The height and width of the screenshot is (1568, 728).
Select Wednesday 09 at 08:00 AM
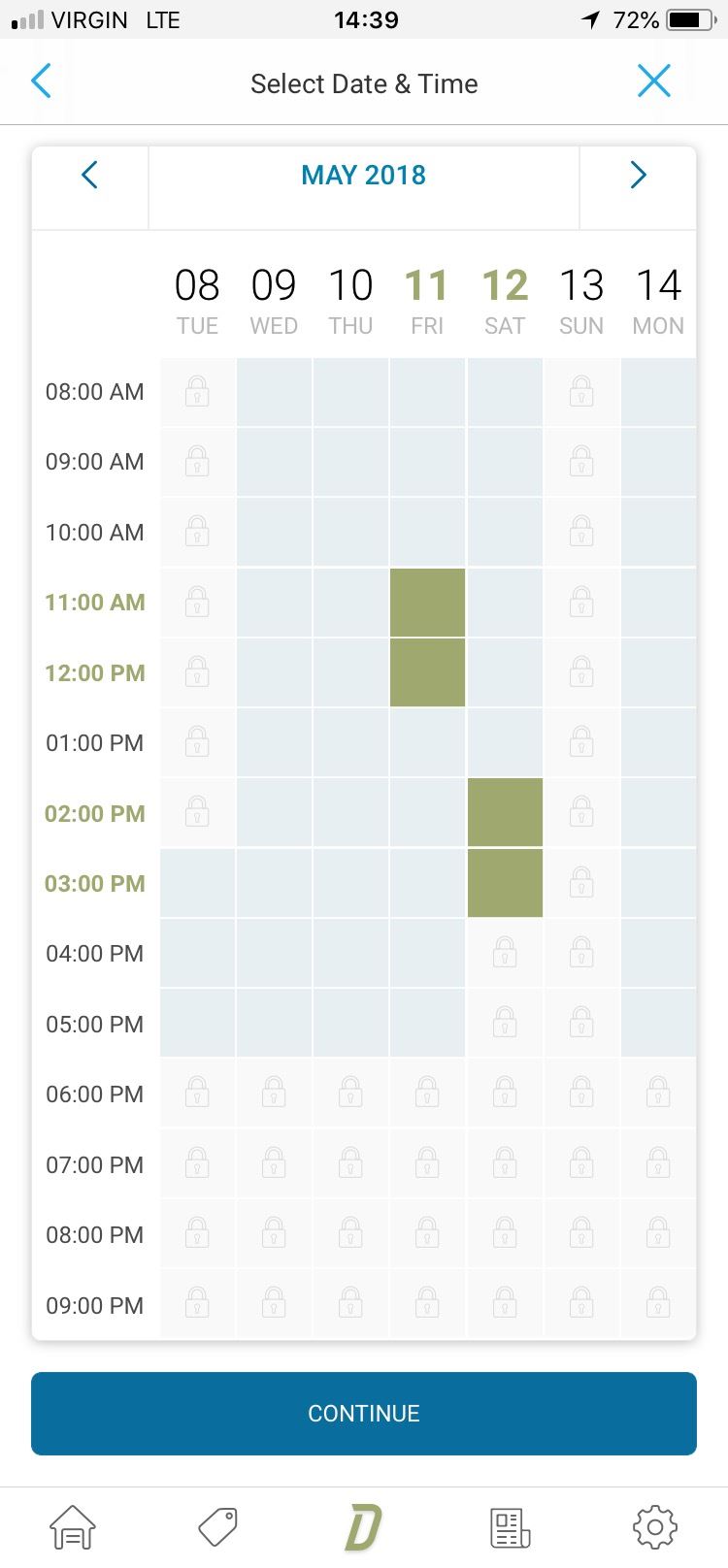pyautogui.click(x=275, y=392)
